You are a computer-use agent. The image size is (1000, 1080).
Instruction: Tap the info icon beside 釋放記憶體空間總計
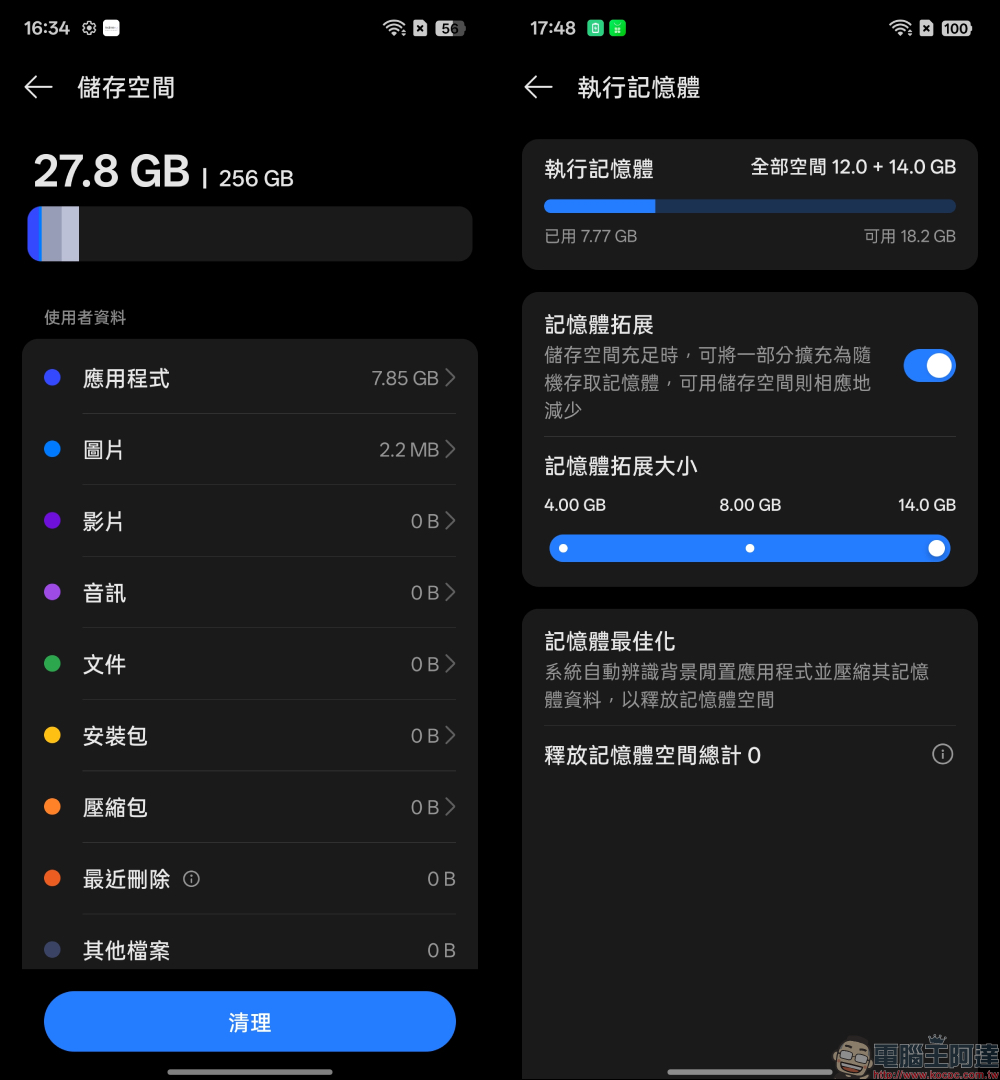coord(942,754)
